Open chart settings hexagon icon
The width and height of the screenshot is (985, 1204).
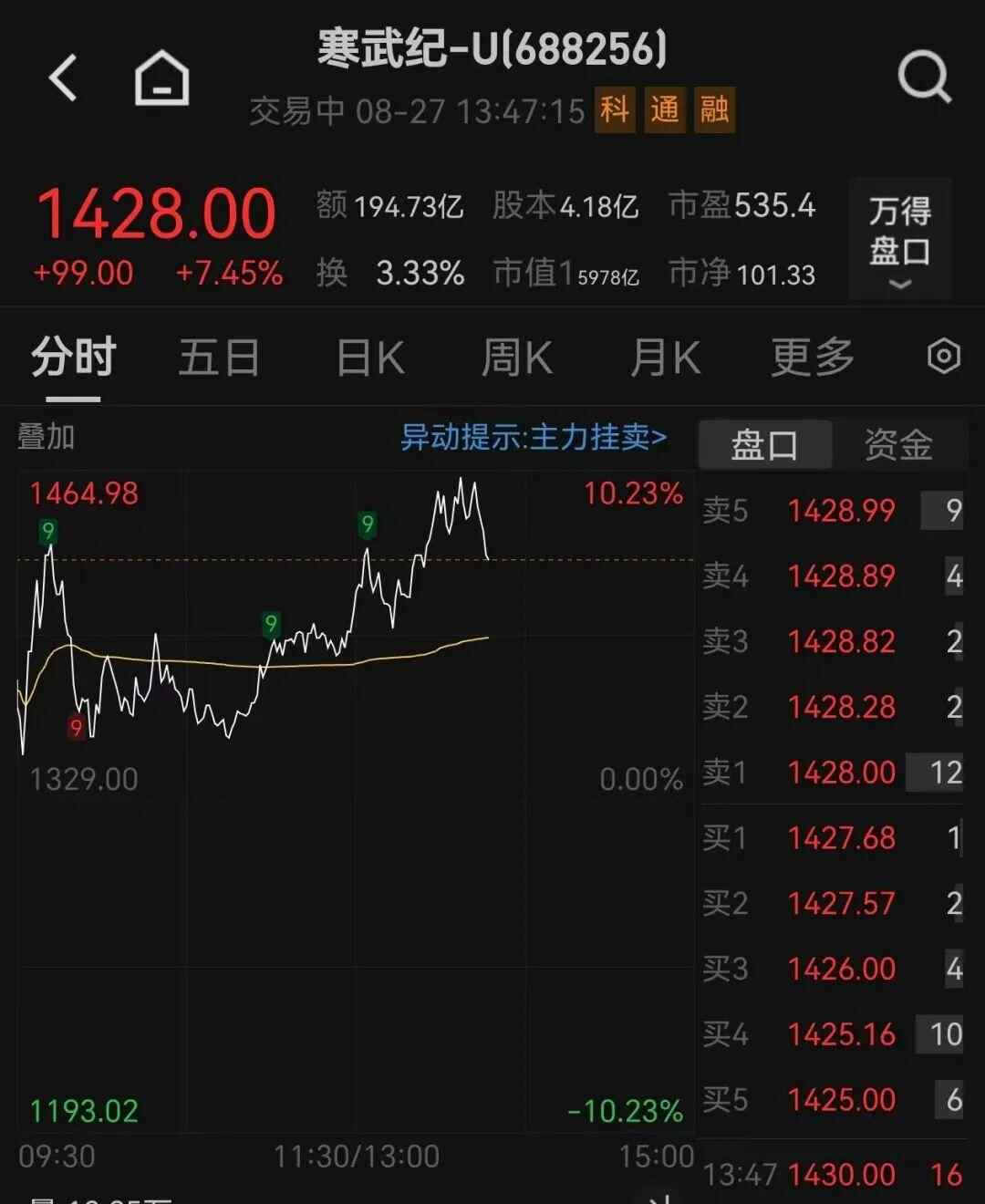click(x=944, y=357)
